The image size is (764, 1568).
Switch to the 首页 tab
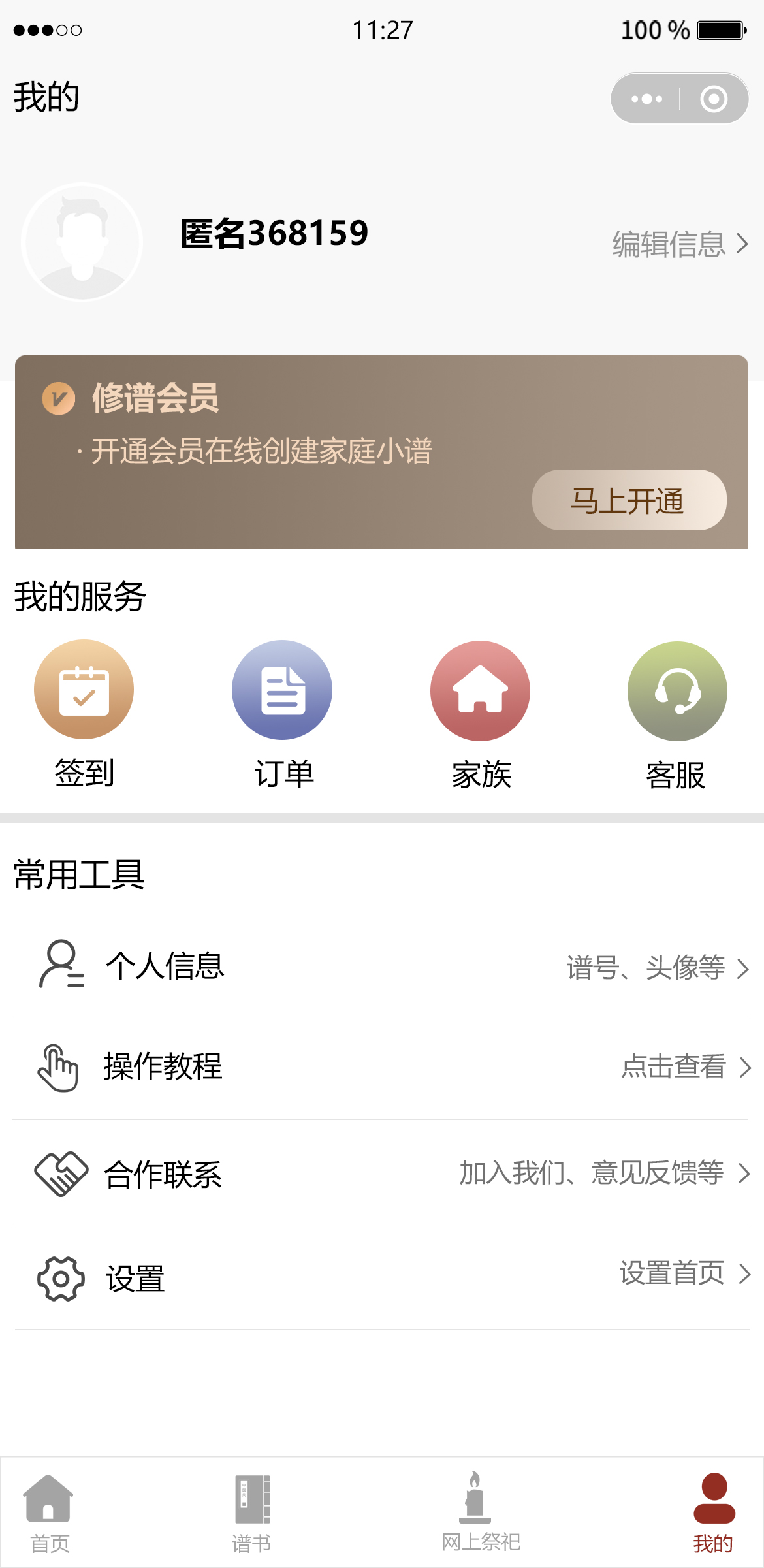[x=49, y=1512]
